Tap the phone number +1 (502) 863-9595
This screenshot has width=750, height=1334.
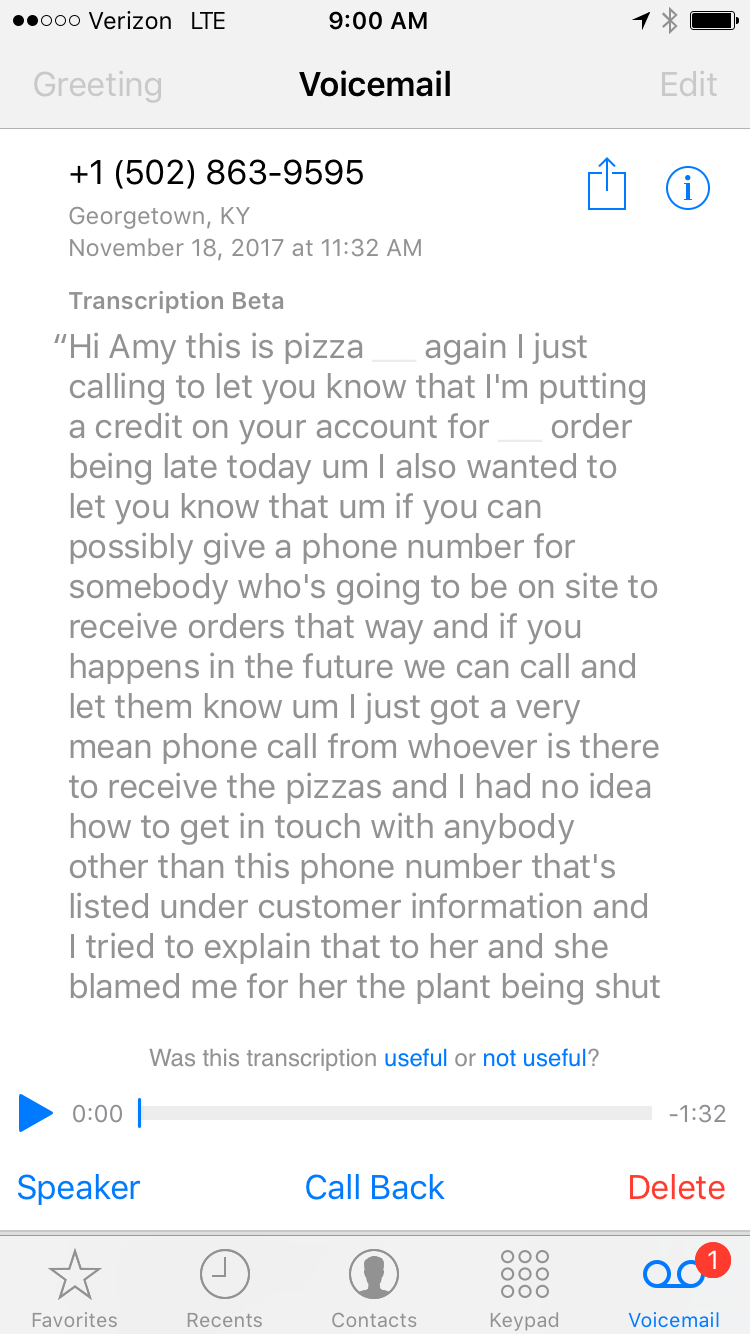pyautogui.click(x=216, y=172)
